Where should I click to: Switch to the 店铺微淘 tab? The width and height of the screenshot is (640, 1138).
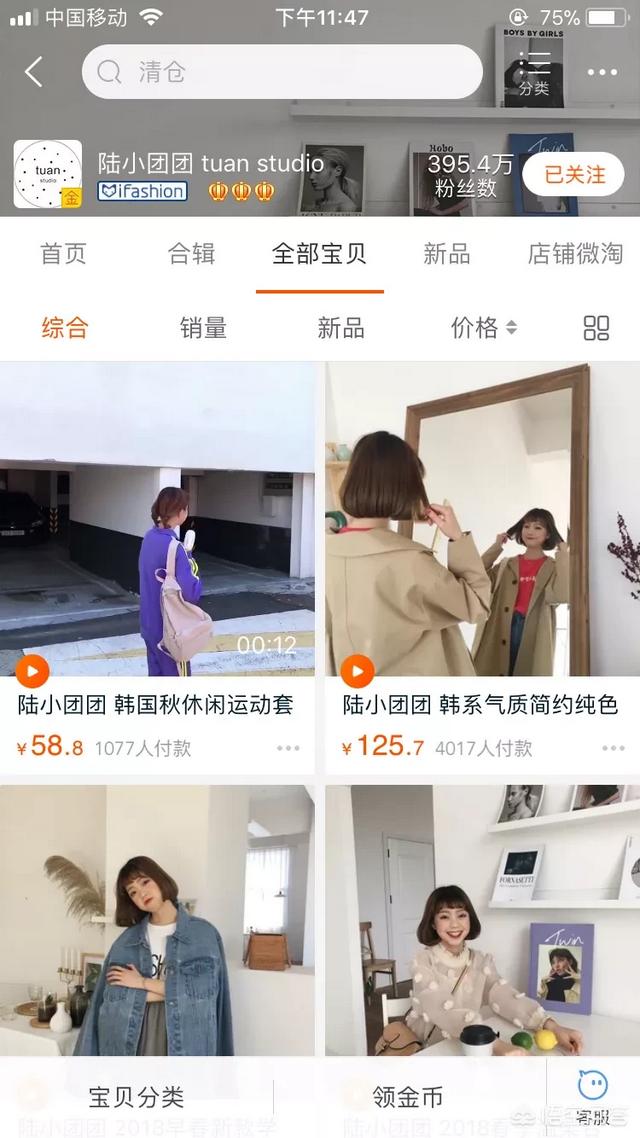point(575,253)
